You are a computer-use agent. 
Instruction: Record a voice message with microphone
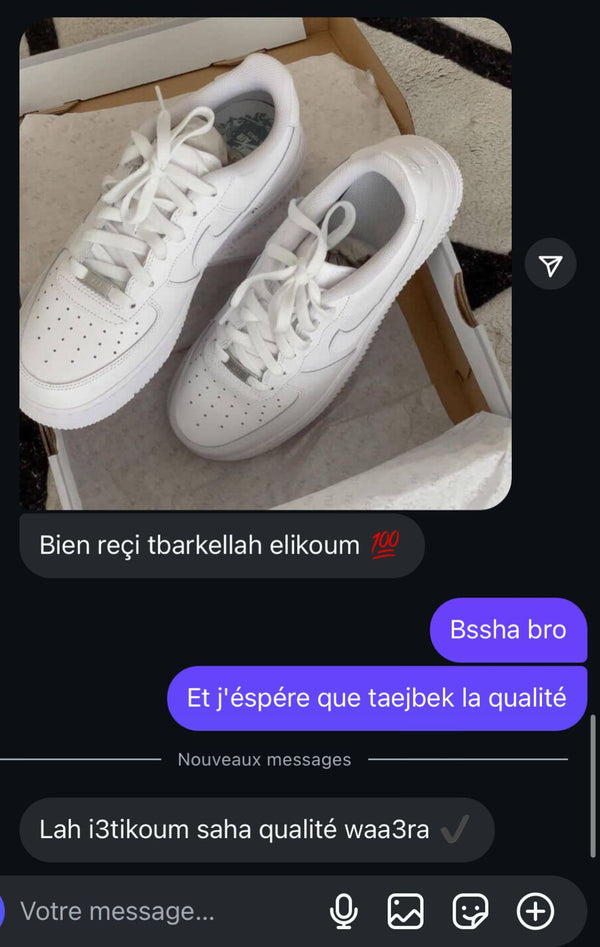(x=344, y=911)
